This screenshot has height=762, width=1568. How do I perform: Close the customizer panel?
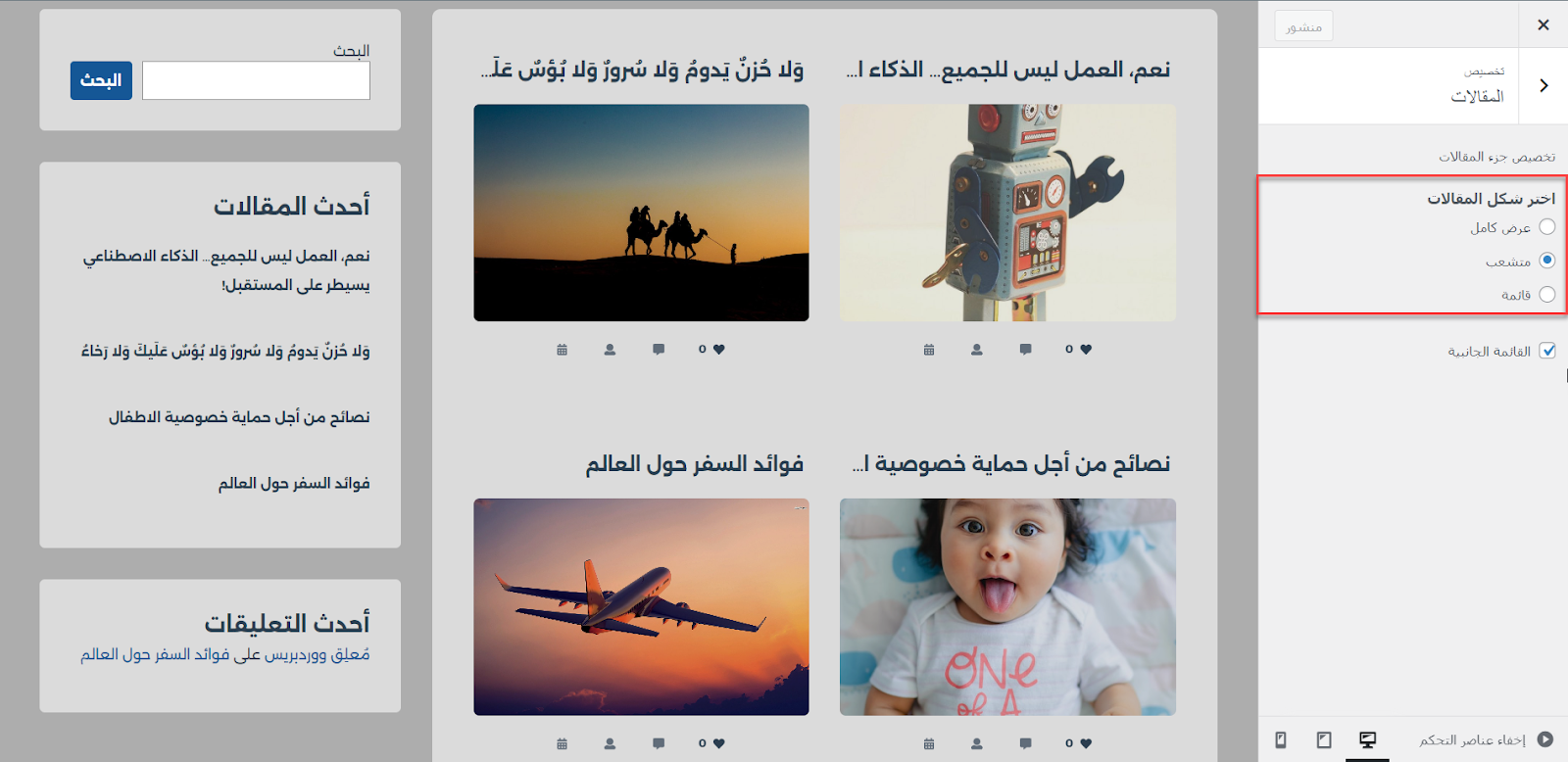[1543, 24]
